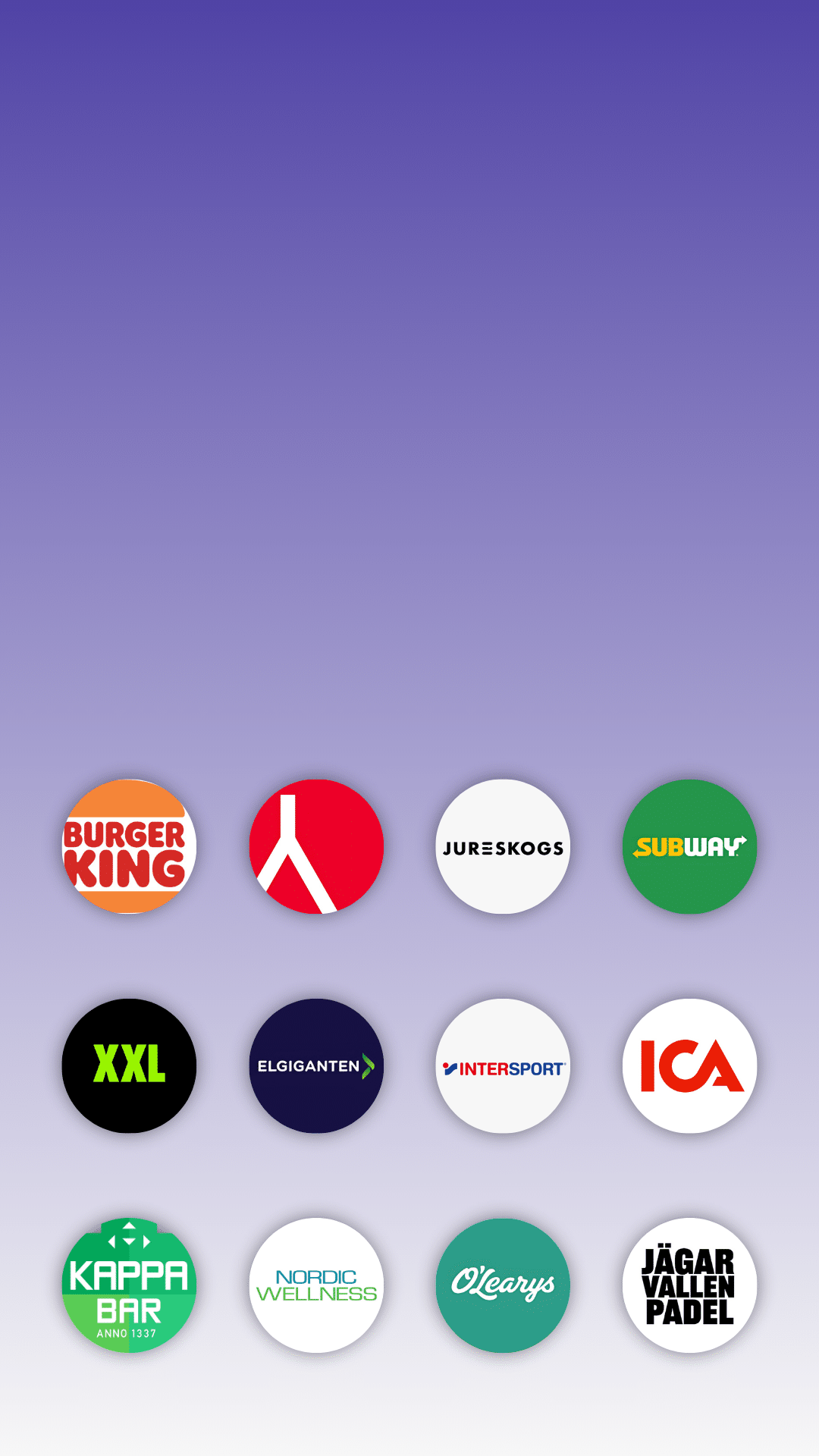The height and width of the screenshot is (1456, 819).
Task: Open the Burger King tile
Action: (129, 846)
